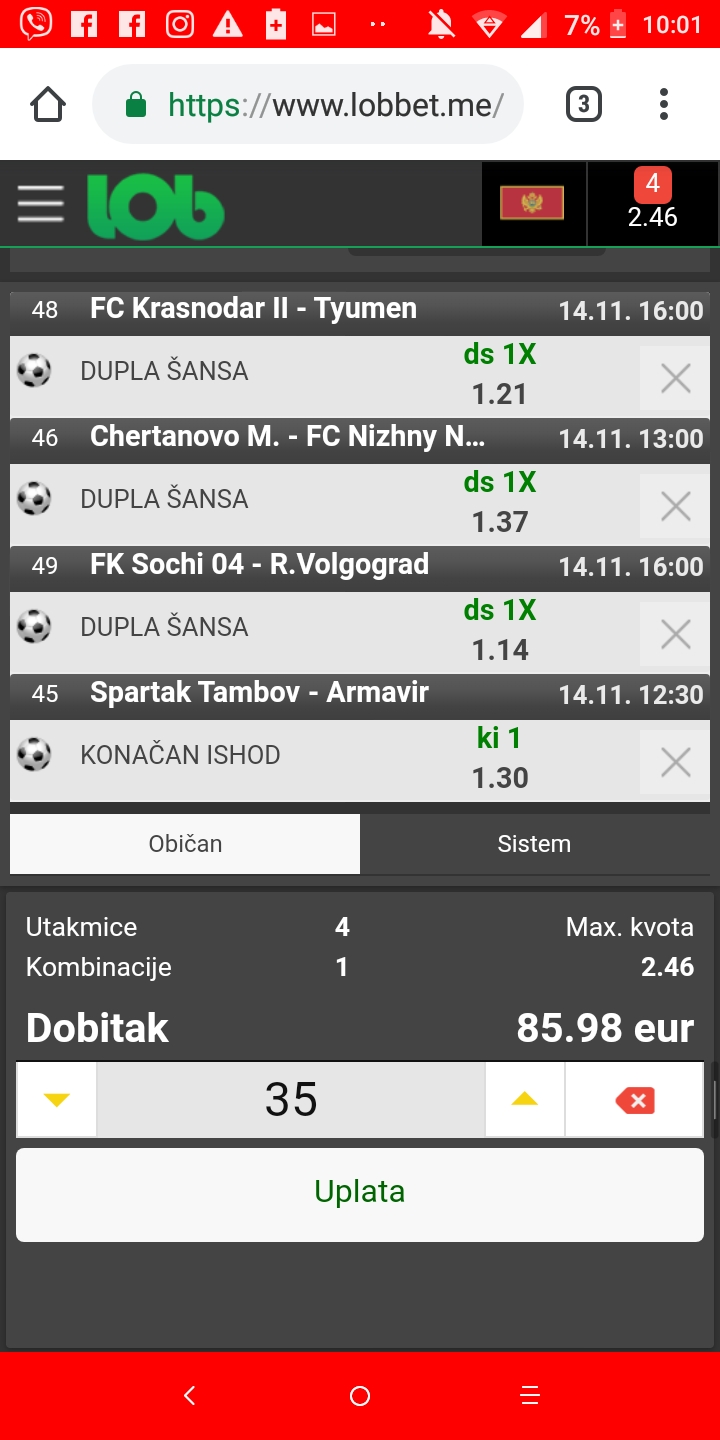Remove FK Sochi 04 - R.Volgograd selection
The width and height of the screenshot is (720, 1440).
tap(676, 634)
